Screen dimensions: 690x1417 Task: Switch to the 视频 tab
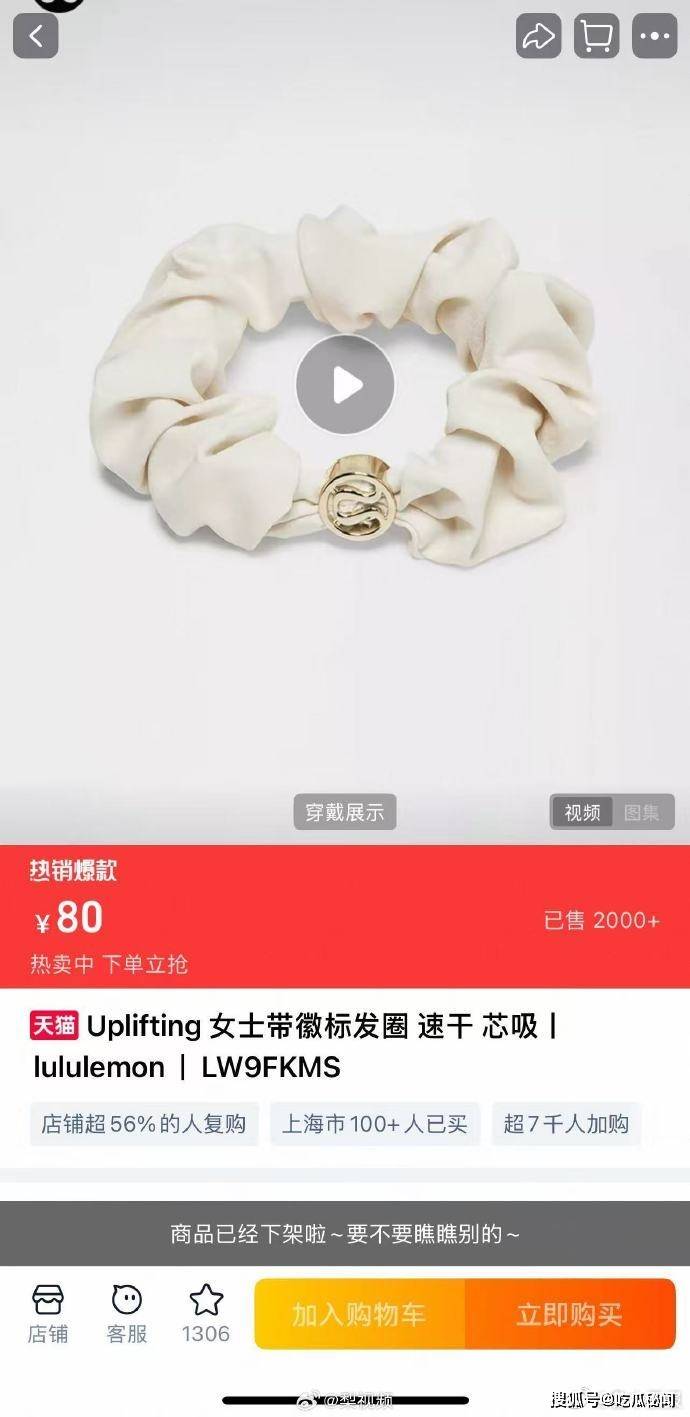coord(582,812)
